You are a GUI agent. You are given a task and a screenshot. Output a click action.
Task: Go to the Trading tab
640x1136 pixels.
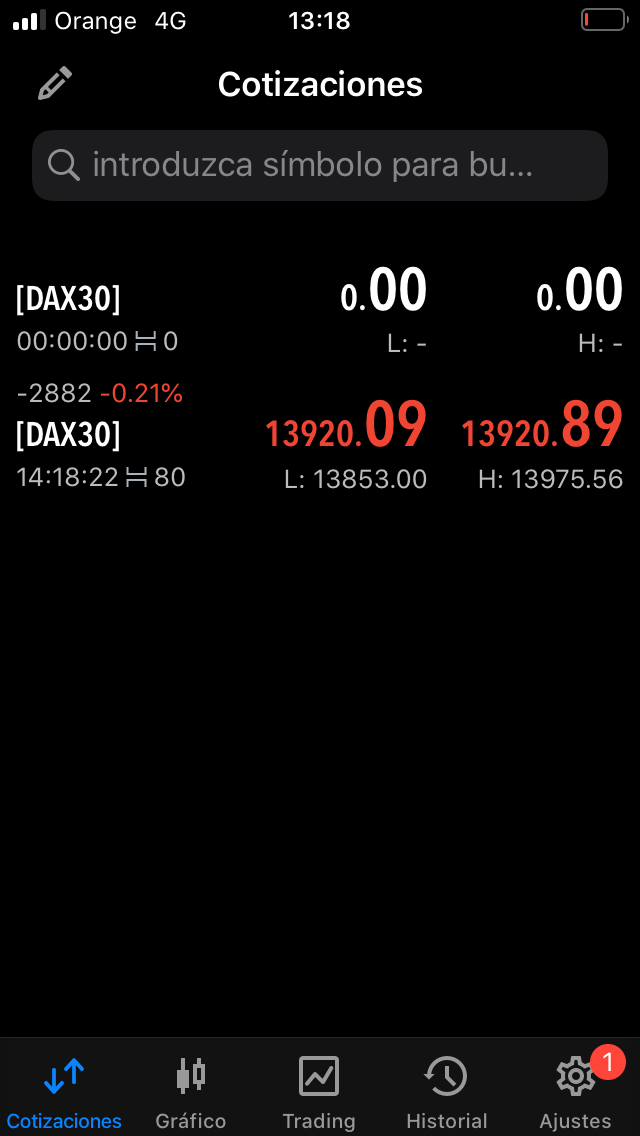319,1092
